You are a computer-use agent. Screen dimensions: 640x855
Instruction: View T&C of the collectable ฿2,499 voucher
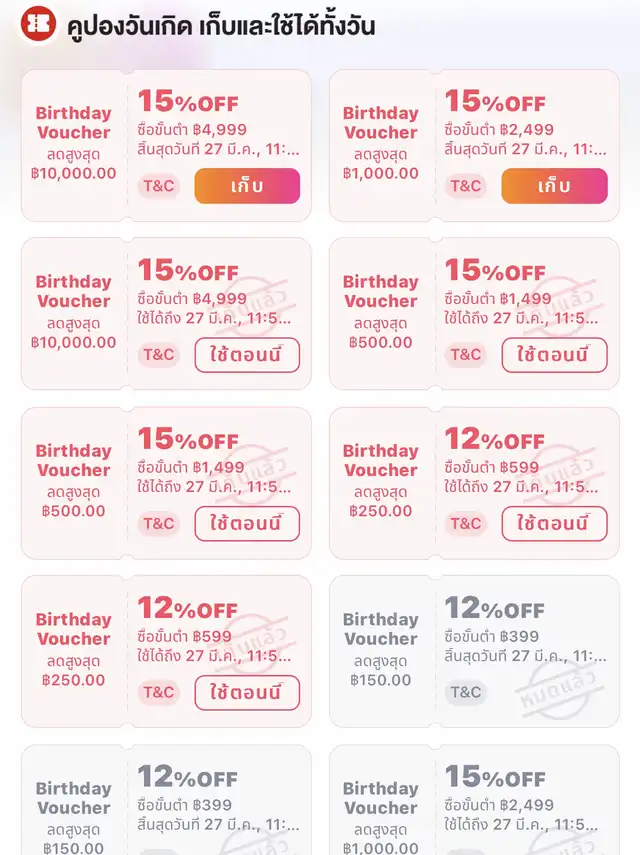click(x=465, y=186)
